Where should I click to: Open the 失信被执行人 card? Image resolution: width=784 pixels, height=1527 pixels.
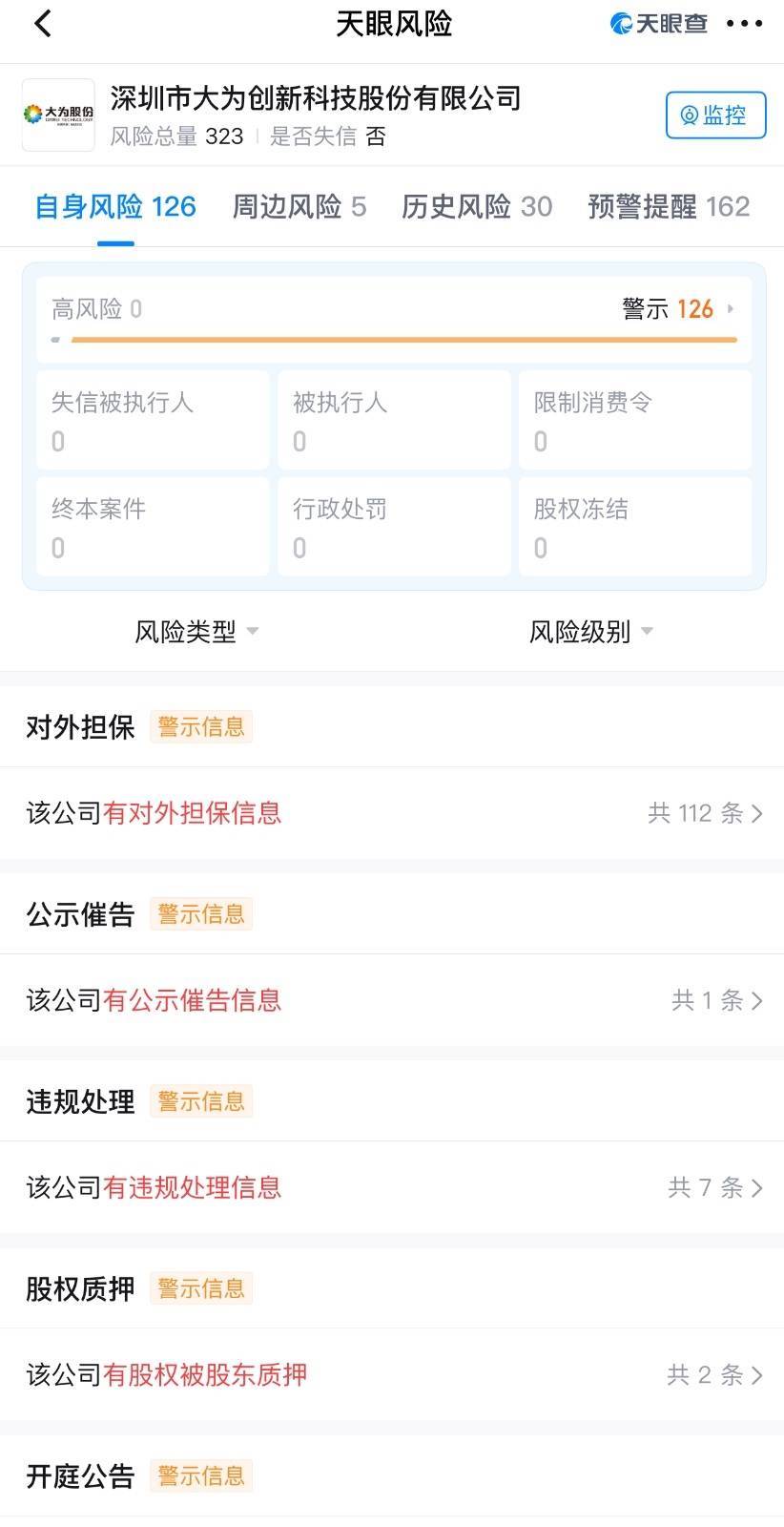click(153, 420)
